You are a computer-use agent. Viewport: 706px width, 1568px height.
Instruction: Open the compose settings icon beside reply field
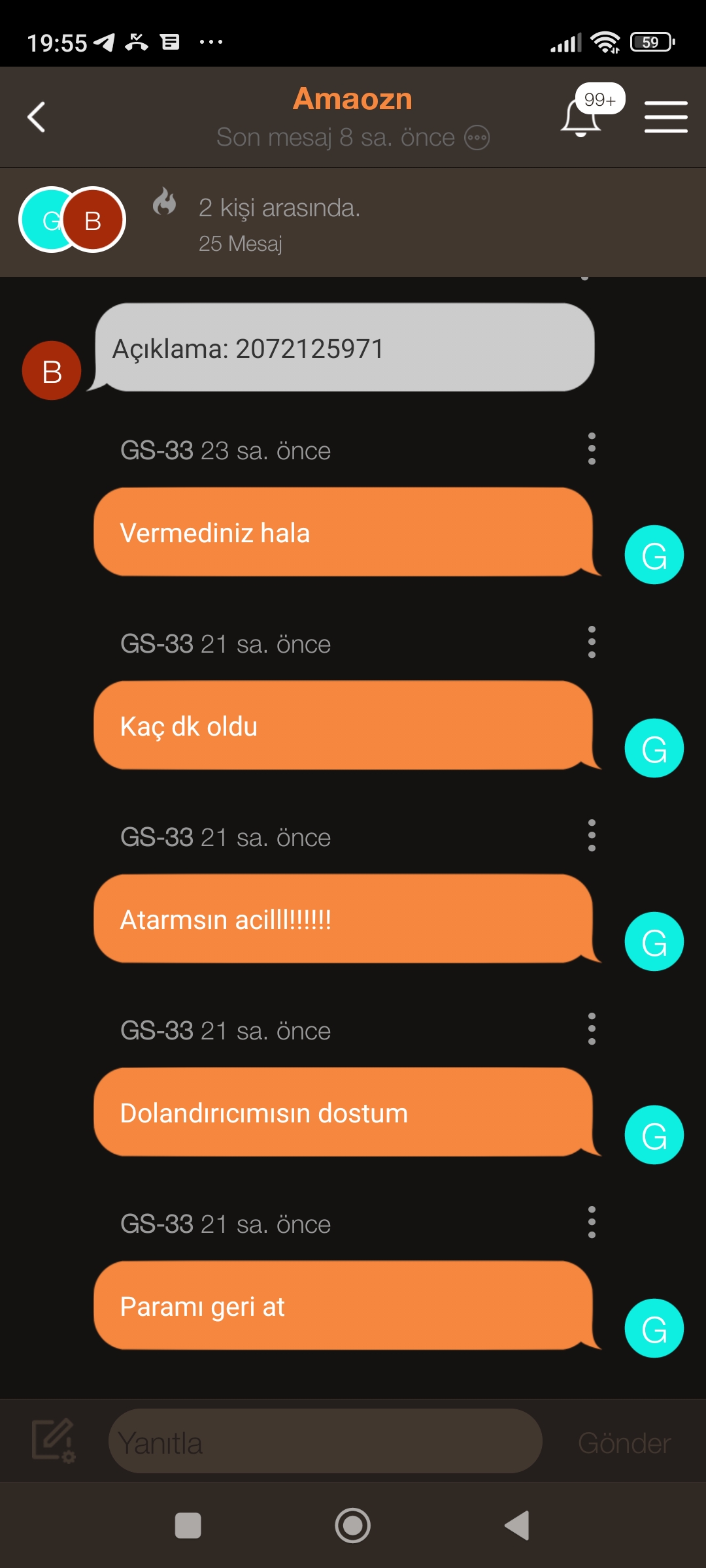(54, 1441)
